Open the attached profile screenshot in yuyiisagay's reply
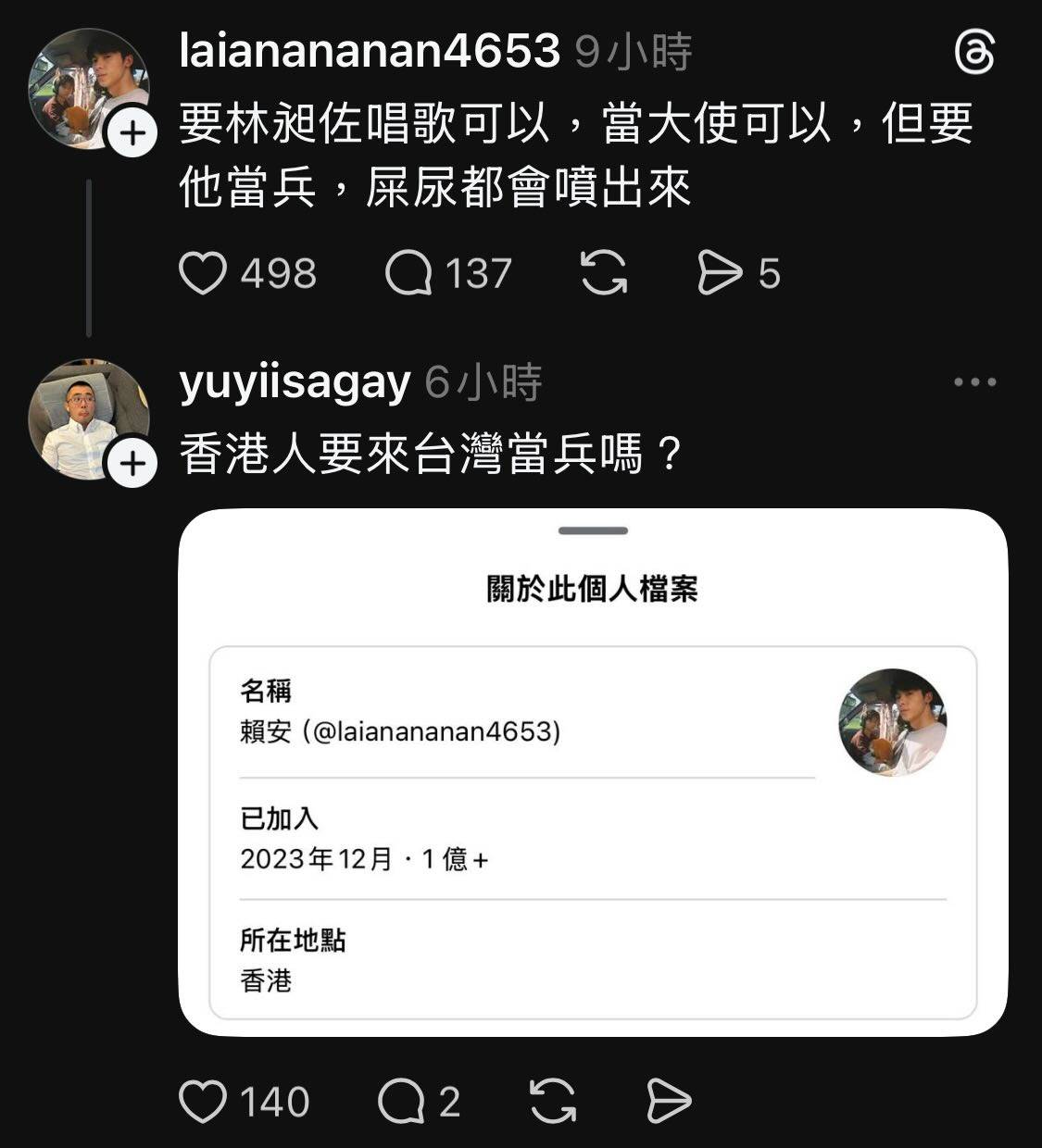Screen dimensions: 1042x1148 (593, 772)
